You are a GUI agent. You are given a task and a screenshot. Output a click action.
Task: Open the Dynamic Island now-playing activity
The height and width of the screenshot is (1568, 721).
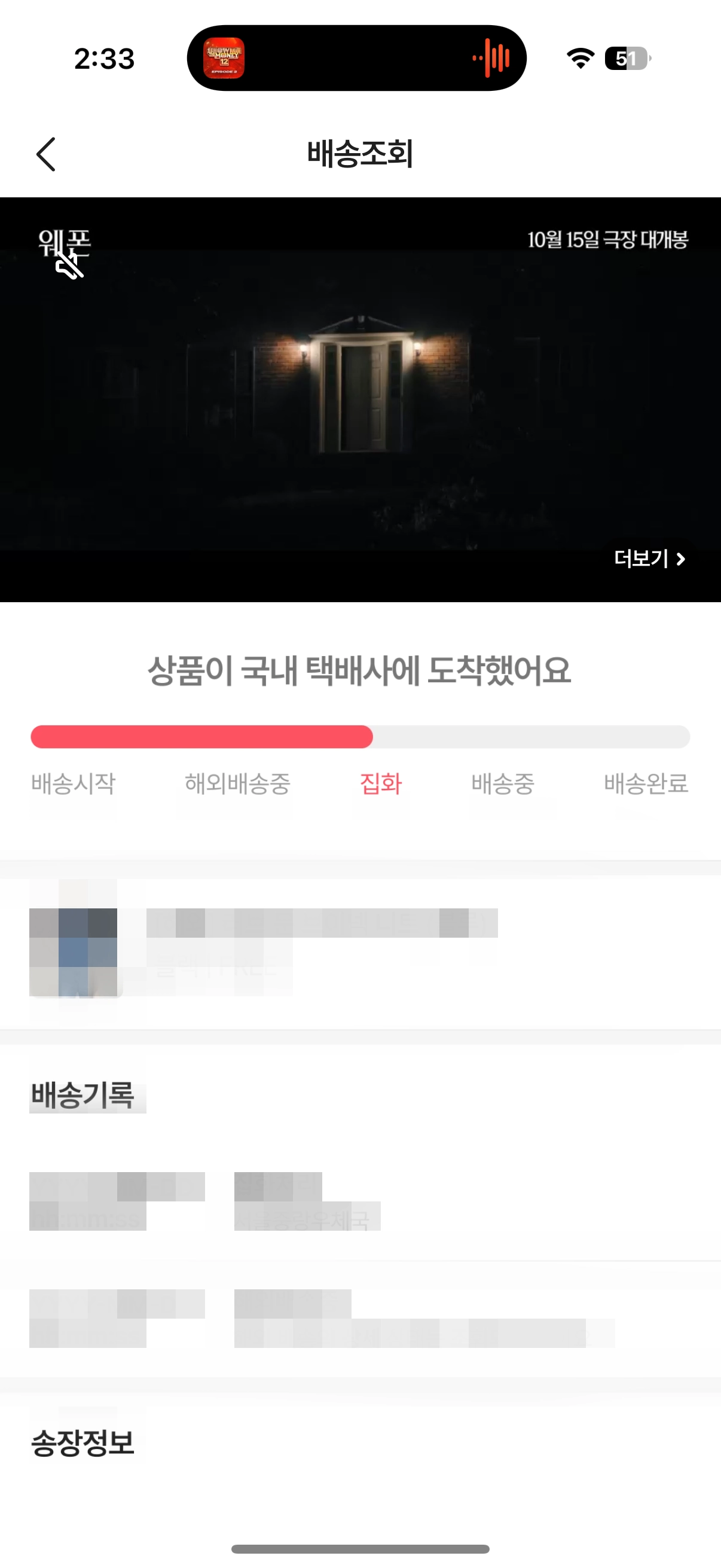click(x=356, y=59)
